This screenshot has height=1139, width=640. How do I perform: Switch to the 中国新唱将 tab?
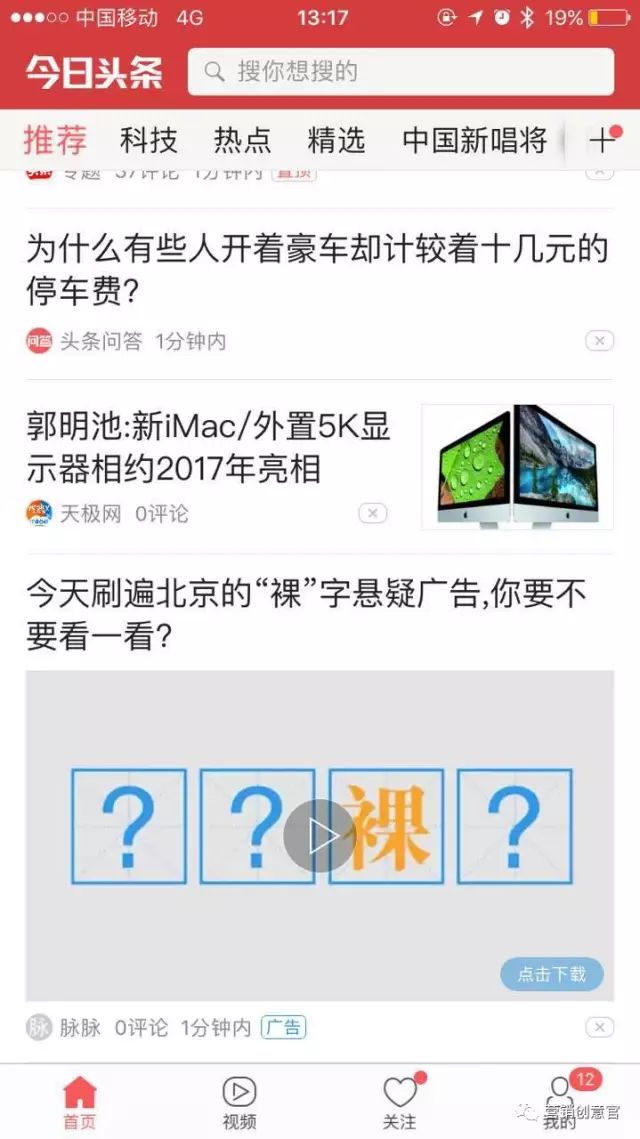tap(474, 140)
